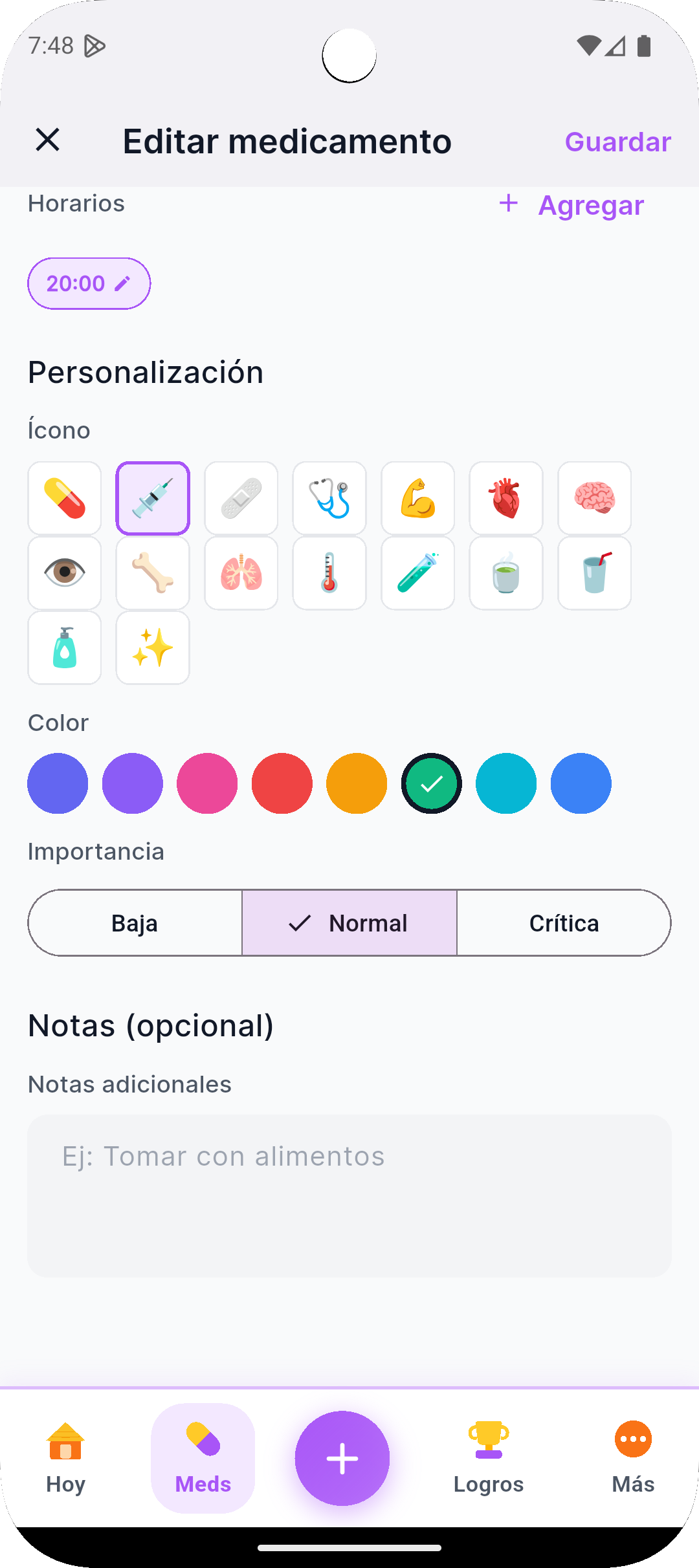
Task: Pick the stethoscope icon
Action: [x=329, y=498]
